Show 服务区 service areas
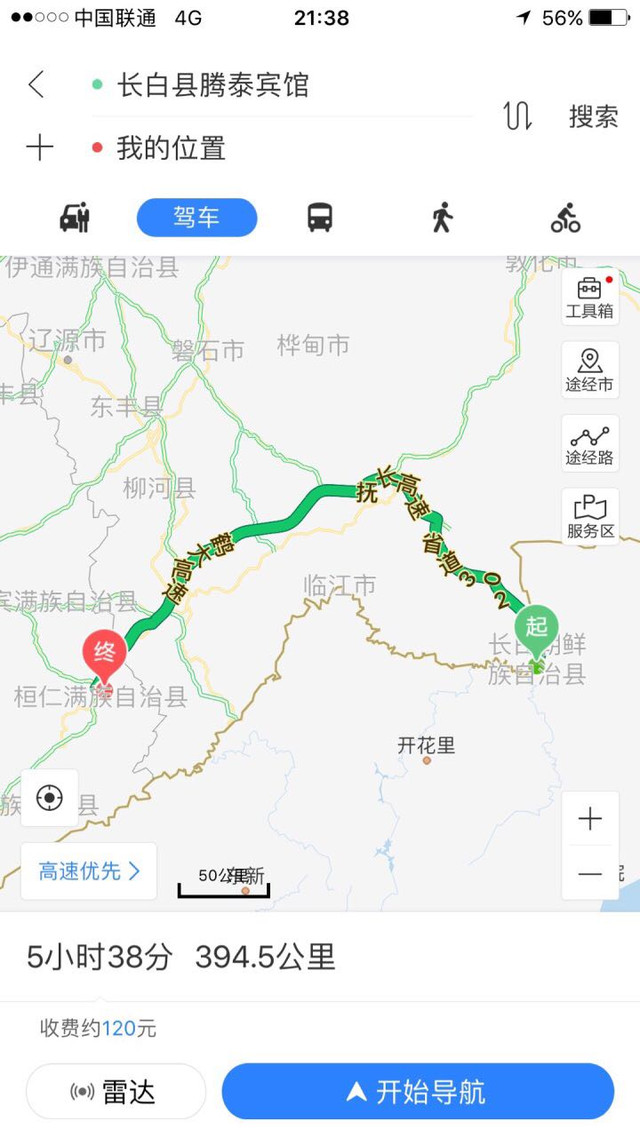640x1137 pixels. (590, 517)
